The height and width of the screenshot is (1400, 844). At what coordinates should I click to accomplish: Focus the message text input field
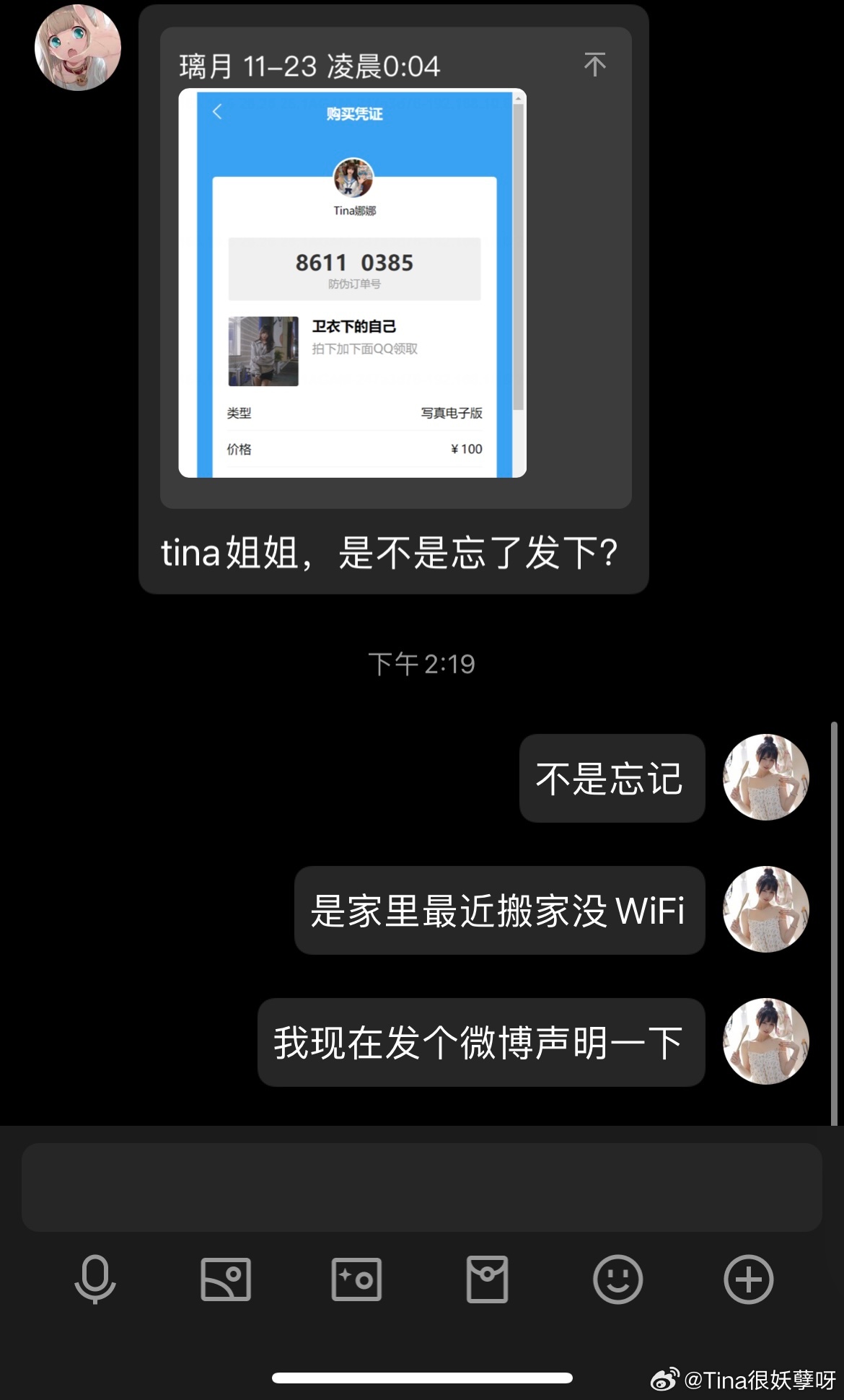coord(422,1187)
